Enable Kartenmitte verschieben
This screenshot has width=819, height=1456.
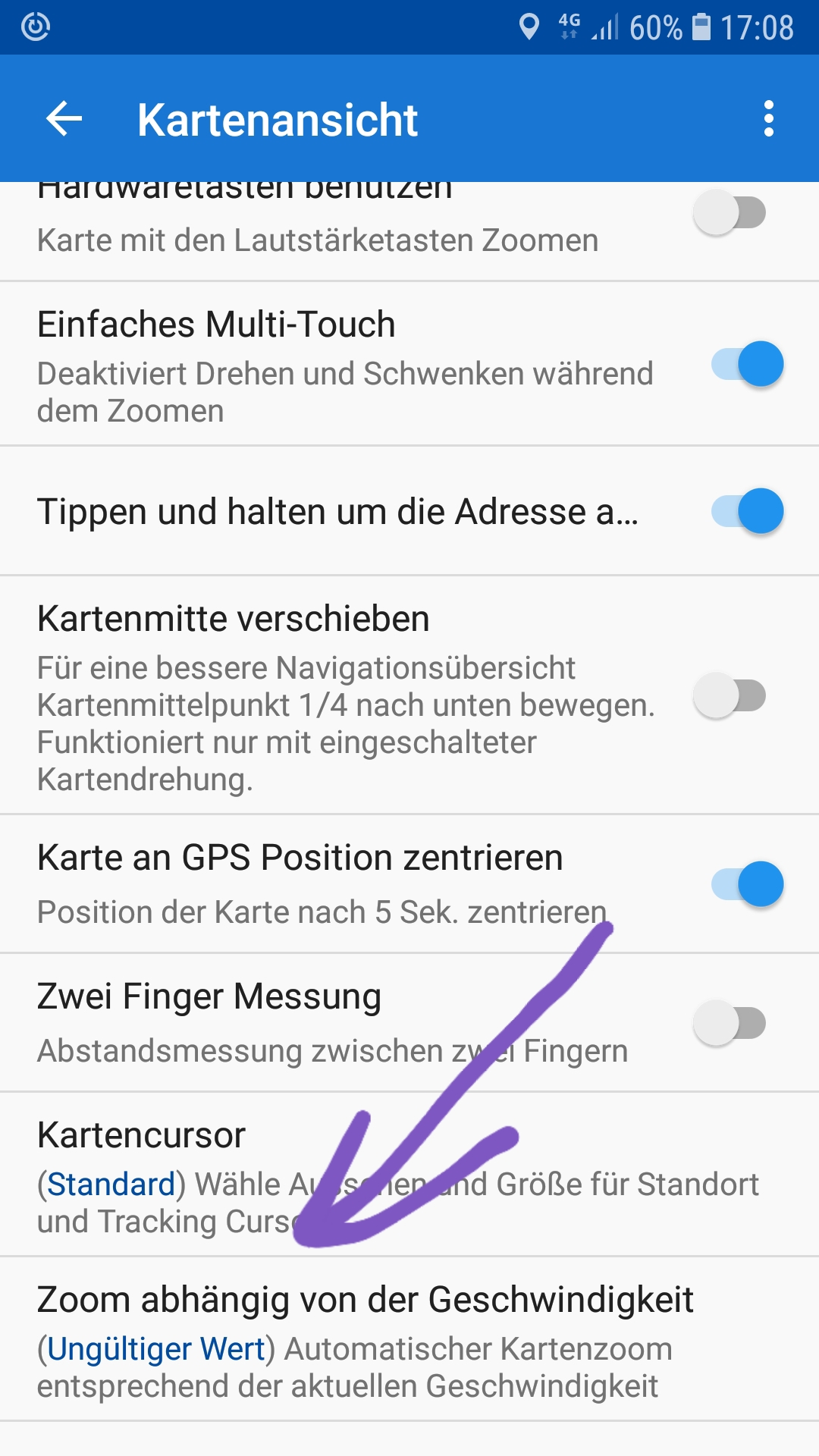click(x=730, y=695)
